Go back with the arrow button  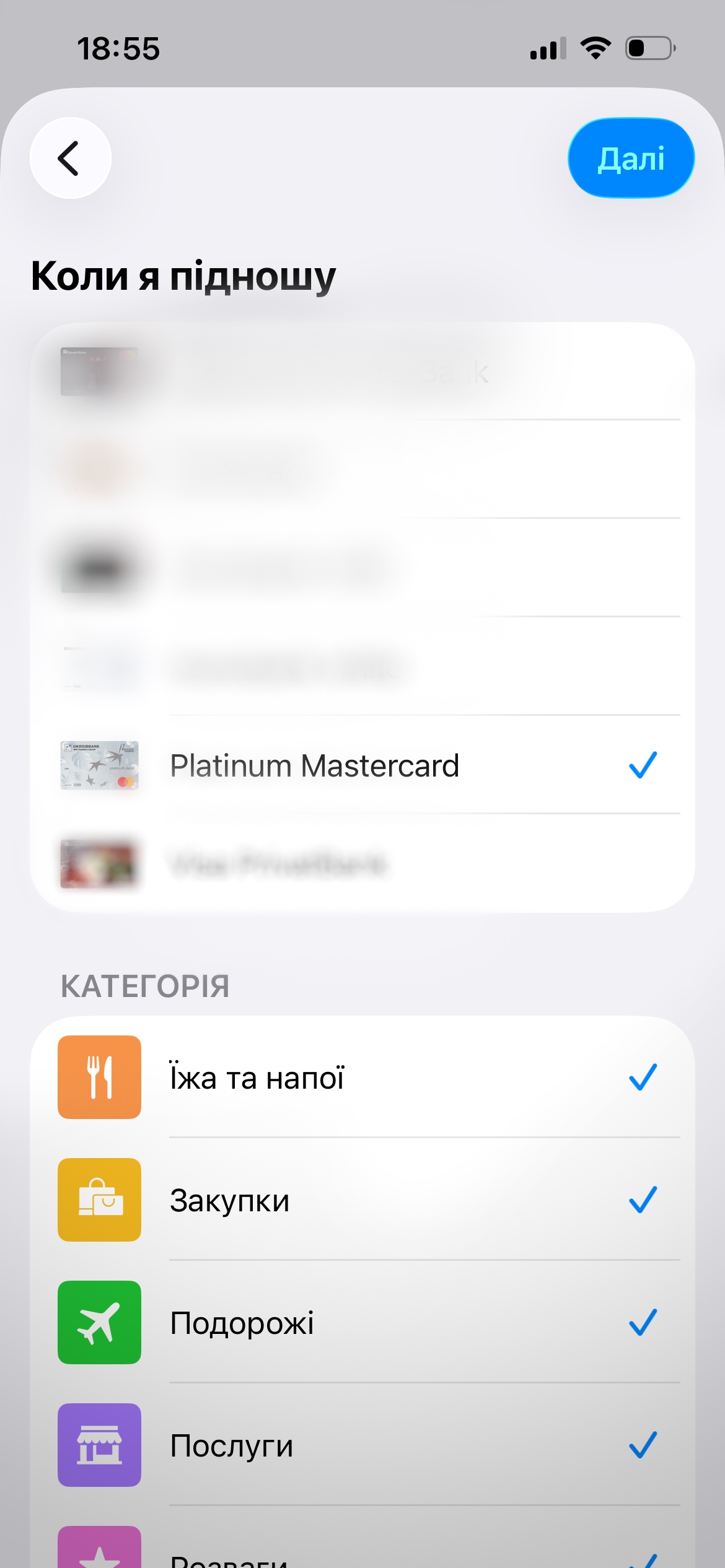point(71,158)
